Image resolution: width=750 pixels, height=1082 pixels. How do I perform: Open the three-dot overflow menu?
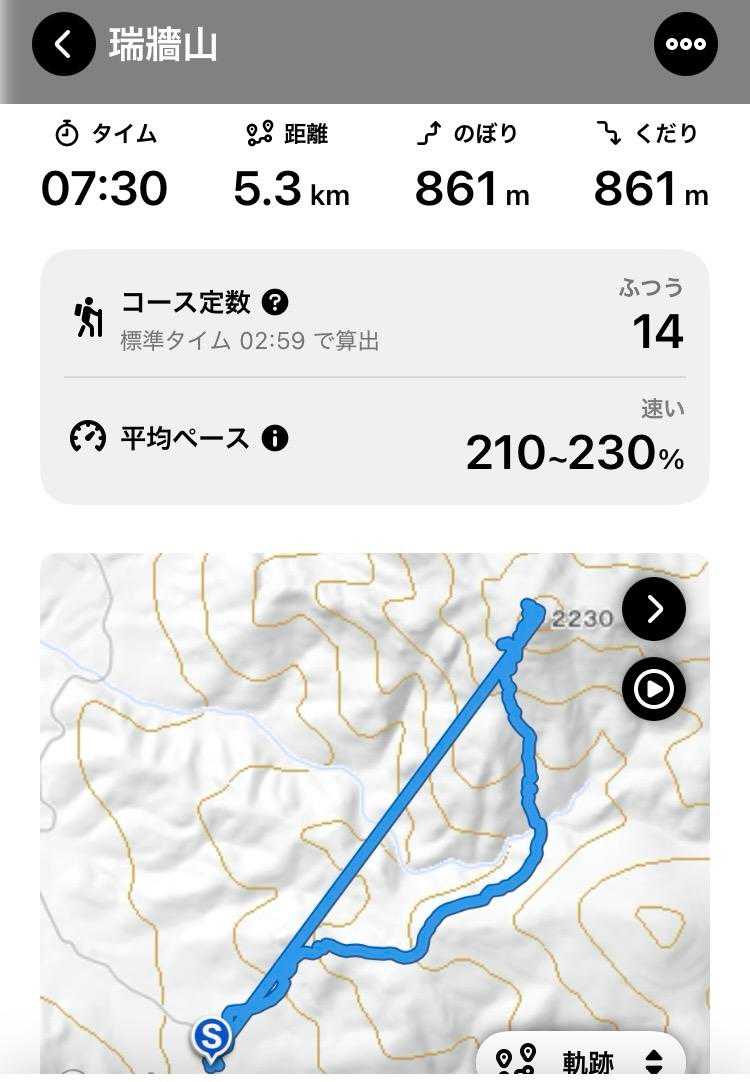click(685, 44)
